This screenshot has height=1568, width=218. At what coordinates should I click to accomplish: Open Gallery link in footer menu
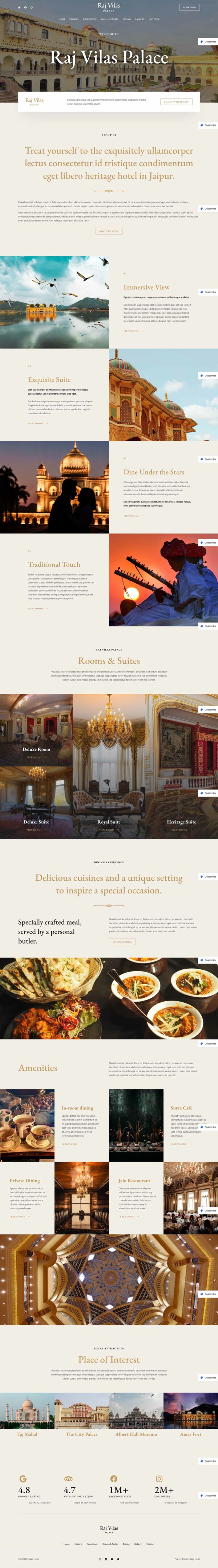138,1544
